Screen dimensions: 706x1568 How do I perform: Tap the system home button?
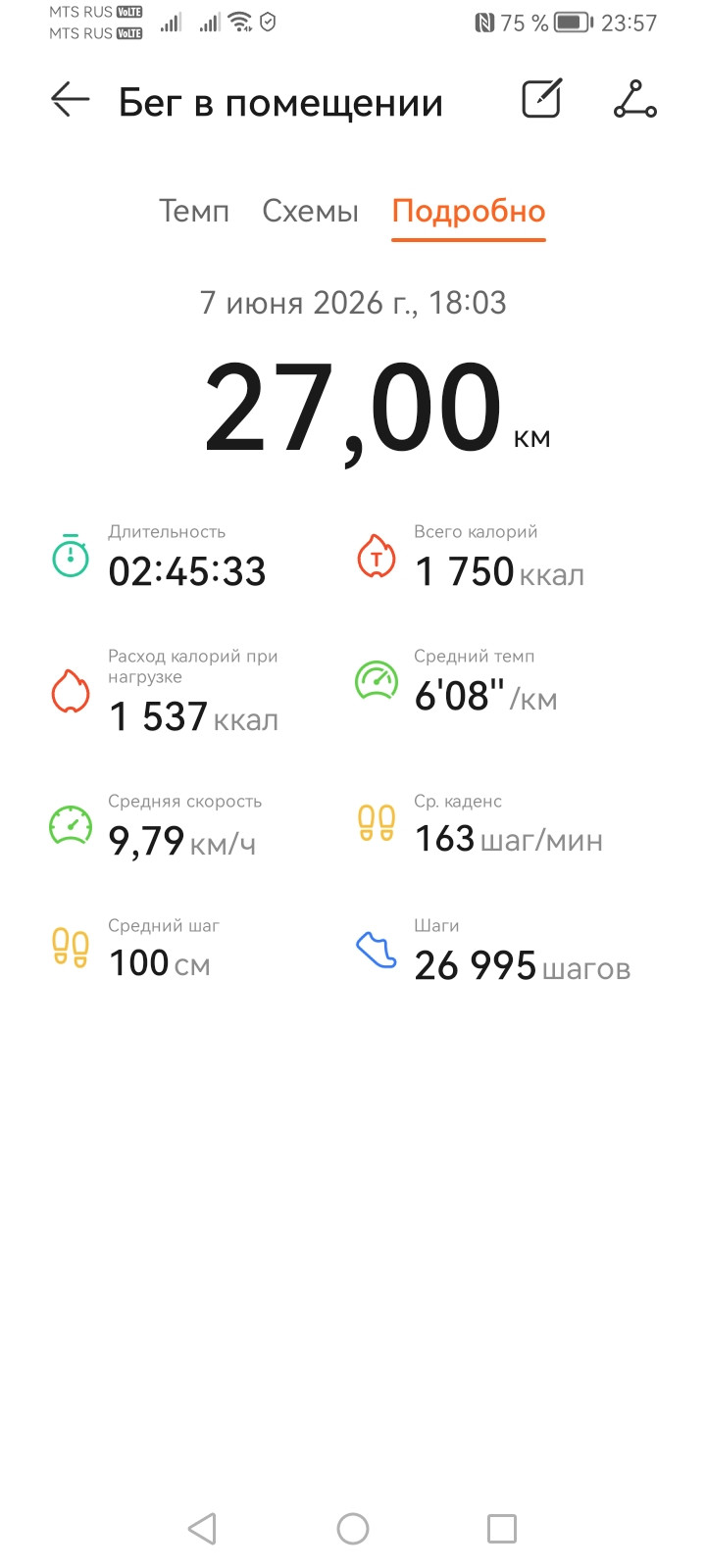(x=353, y=1529)
